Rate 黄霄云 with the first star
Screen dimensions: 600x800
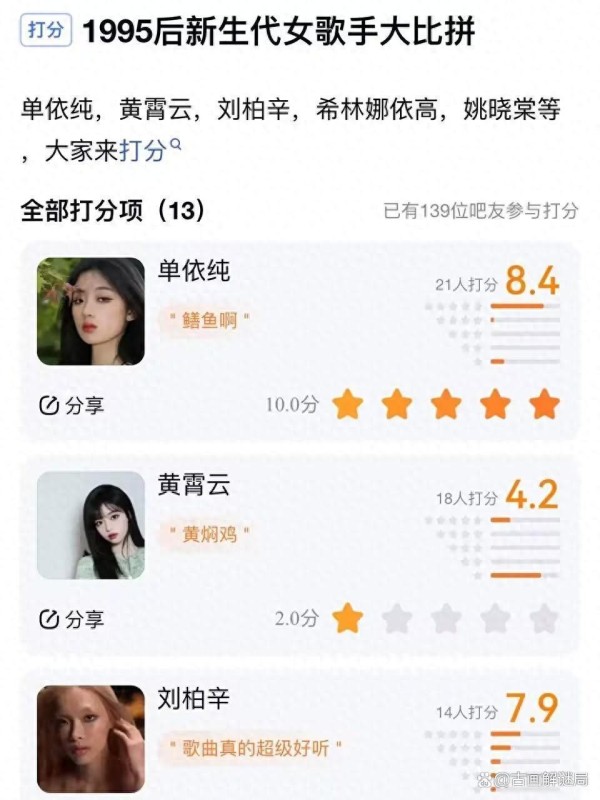pyautogui.click(x=347, y=619)
